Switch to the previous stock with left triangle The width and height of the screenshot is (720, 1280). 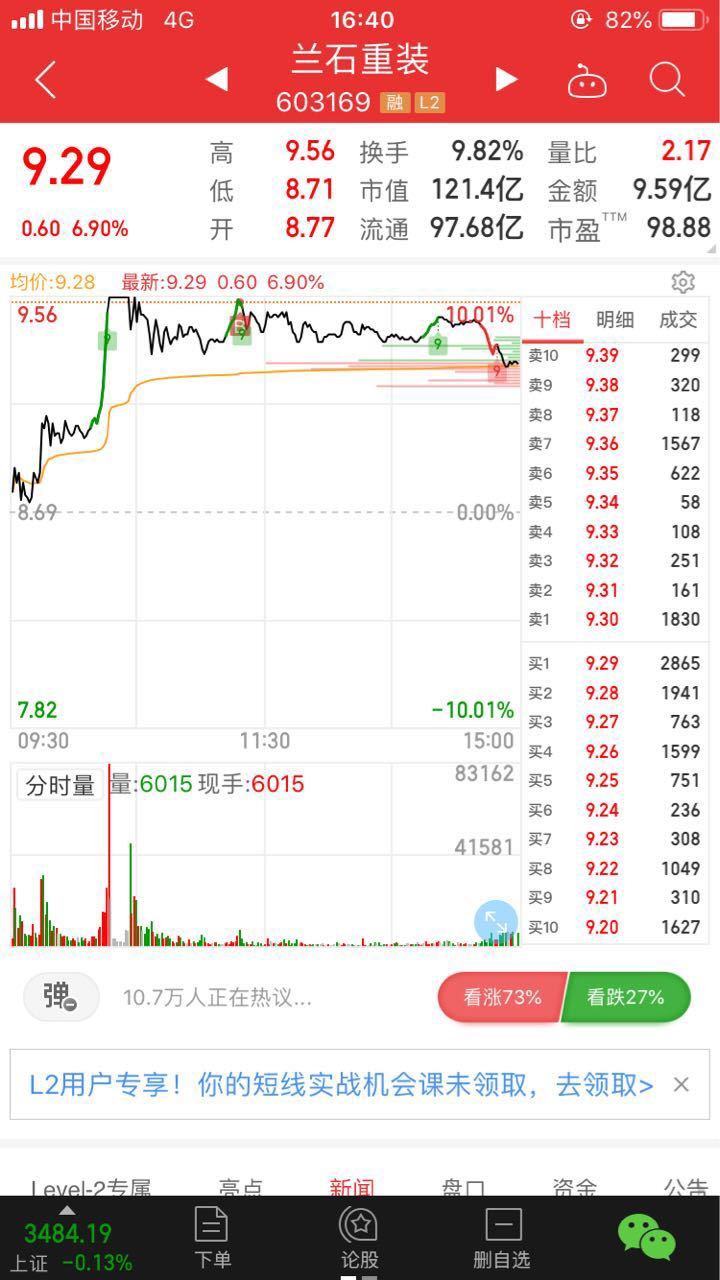217,78
